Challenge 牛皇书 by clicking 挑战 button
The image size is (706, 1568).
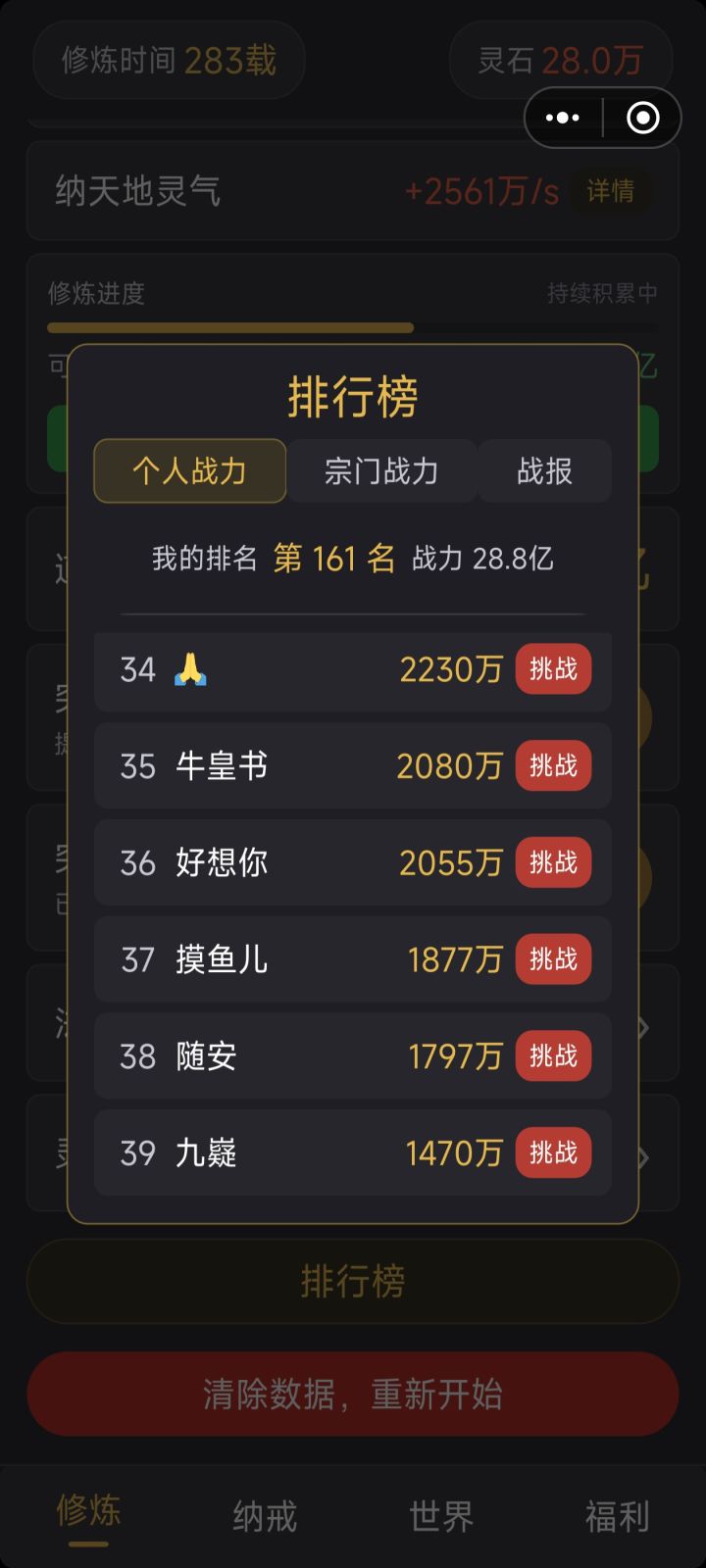click(x=553, y=766)
